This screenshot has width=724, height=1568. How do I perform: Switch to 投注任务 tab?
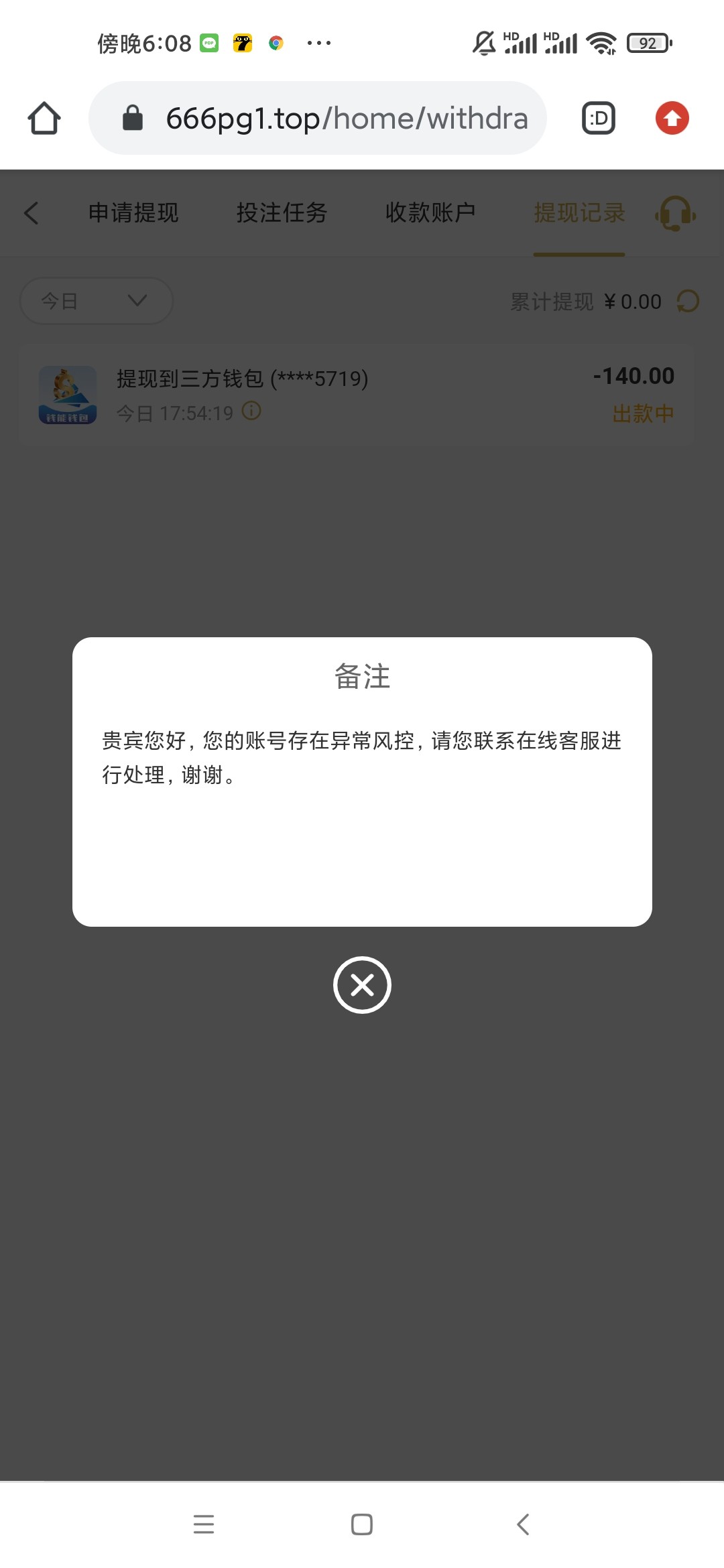click(x=282, y=213)
